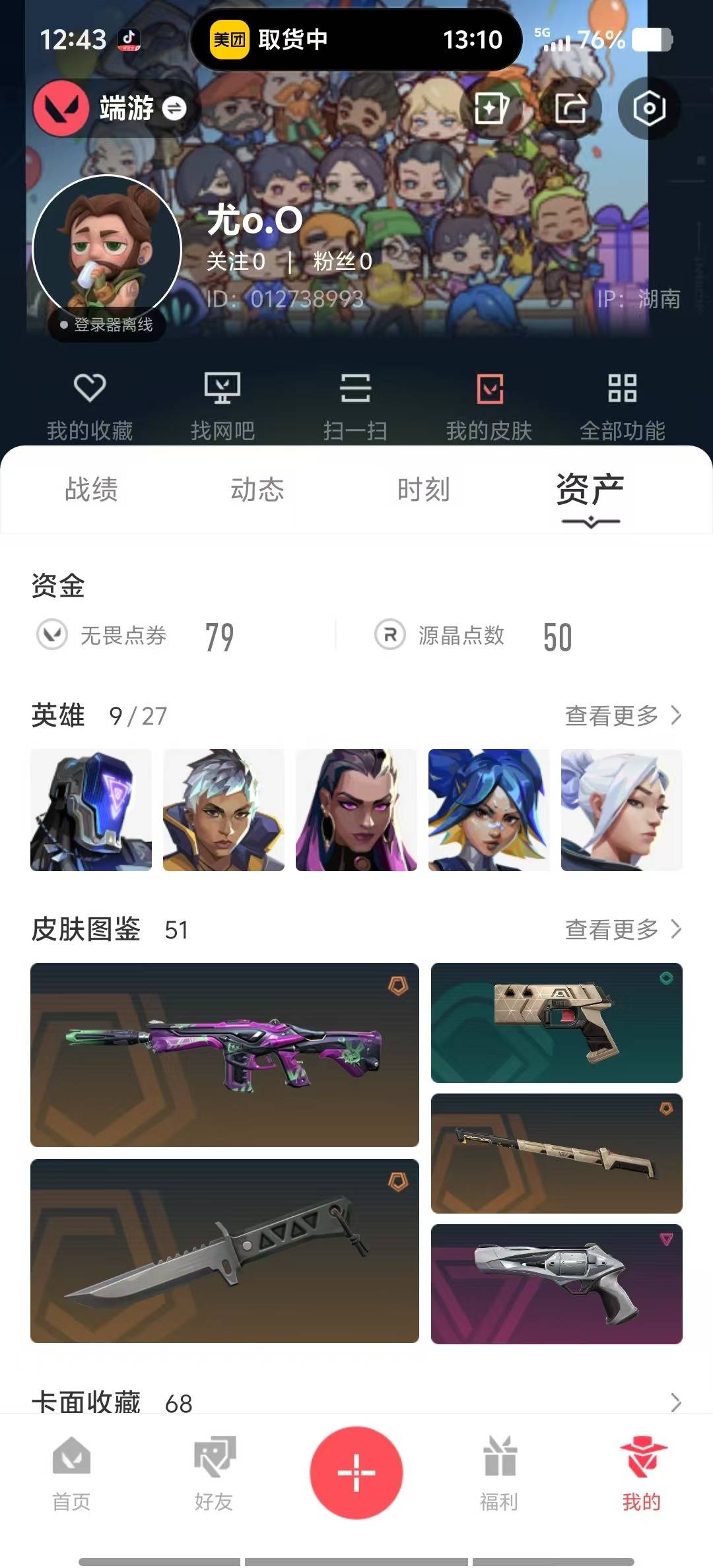713x1568 pixels.
Task: Tap the hexagon camera icon top right
Action: pos(649,108)
